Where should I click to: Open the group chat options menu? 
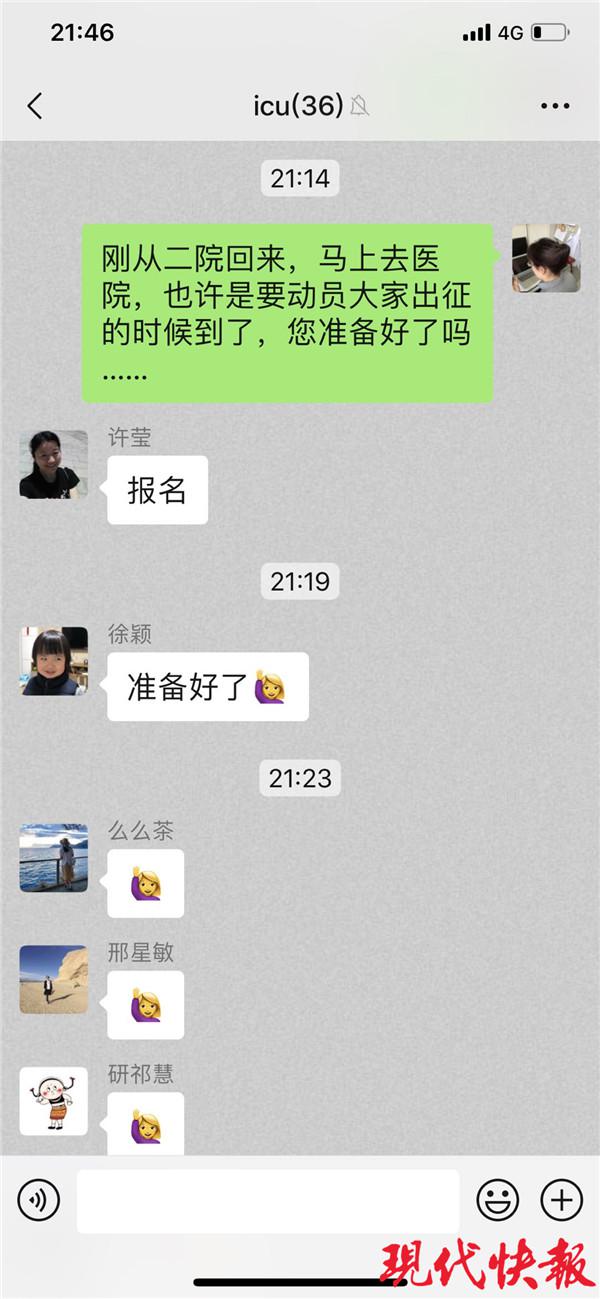coord(555,106)
